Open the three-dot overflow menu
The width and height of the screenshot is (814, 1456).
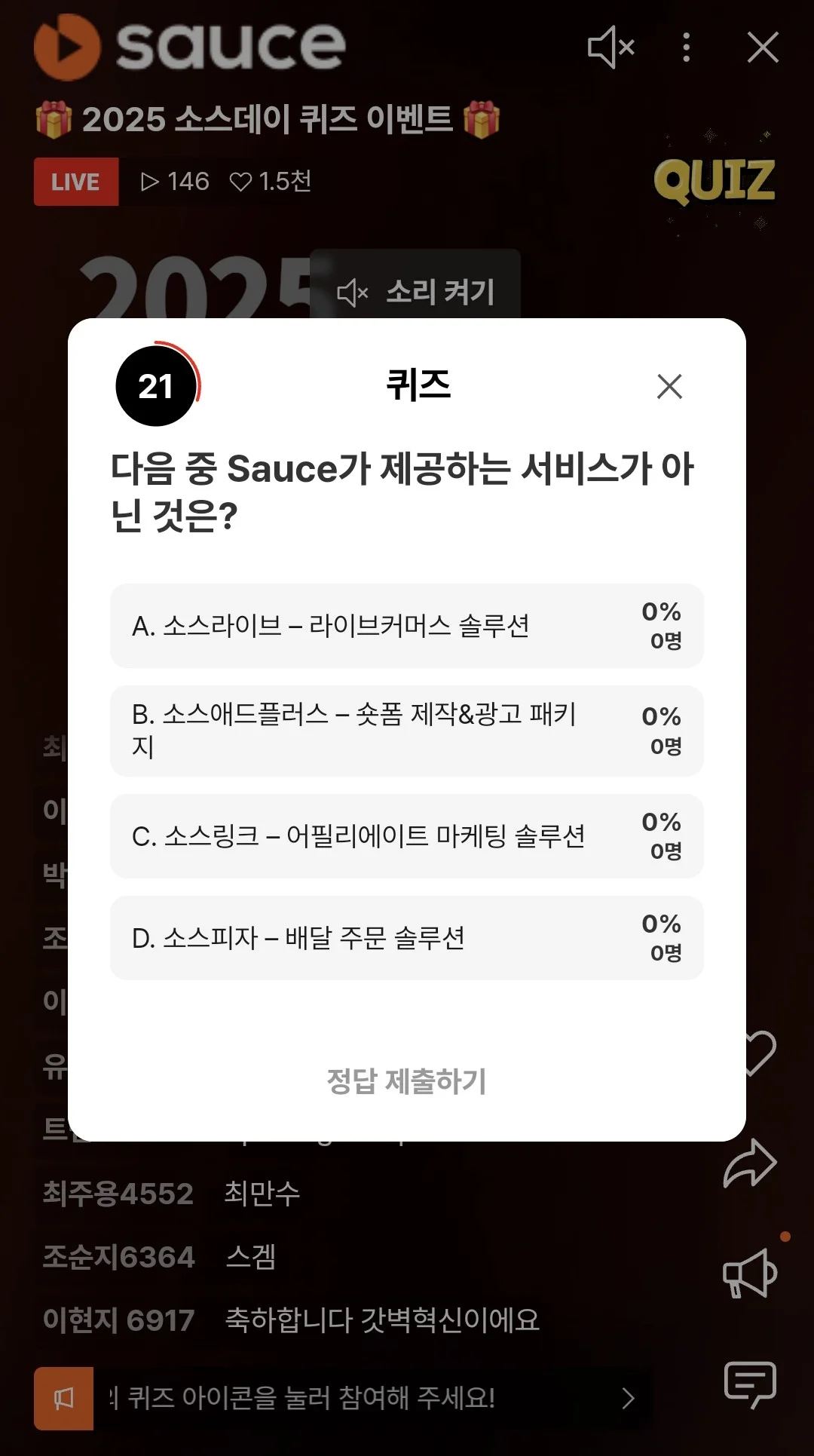coord(686,48)
